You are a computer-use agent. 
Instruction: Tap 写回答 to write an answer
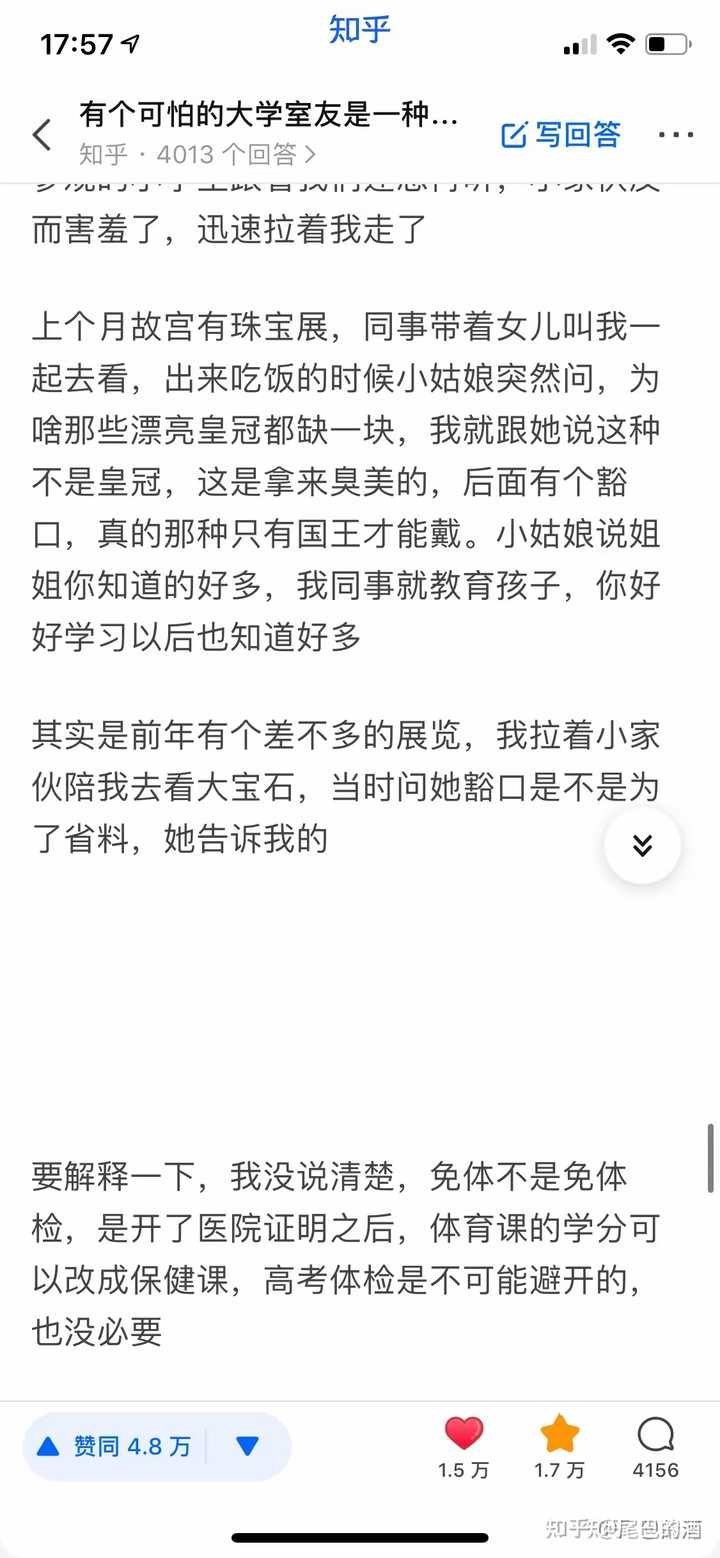pyautogui.click(x=562, y=135)
